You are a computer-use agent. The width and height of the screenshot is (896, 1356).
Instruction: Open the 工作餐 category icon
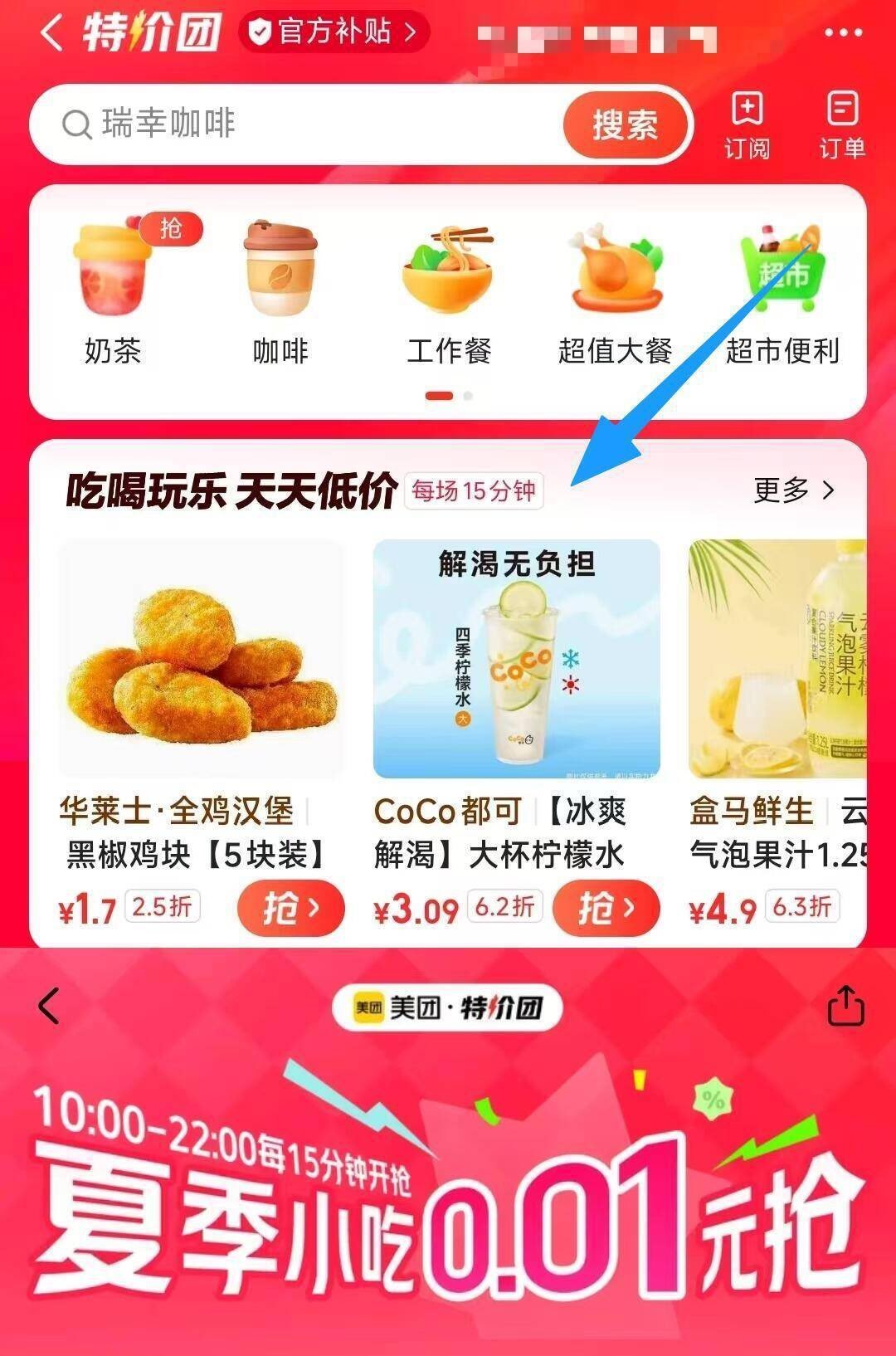(448, 274)
